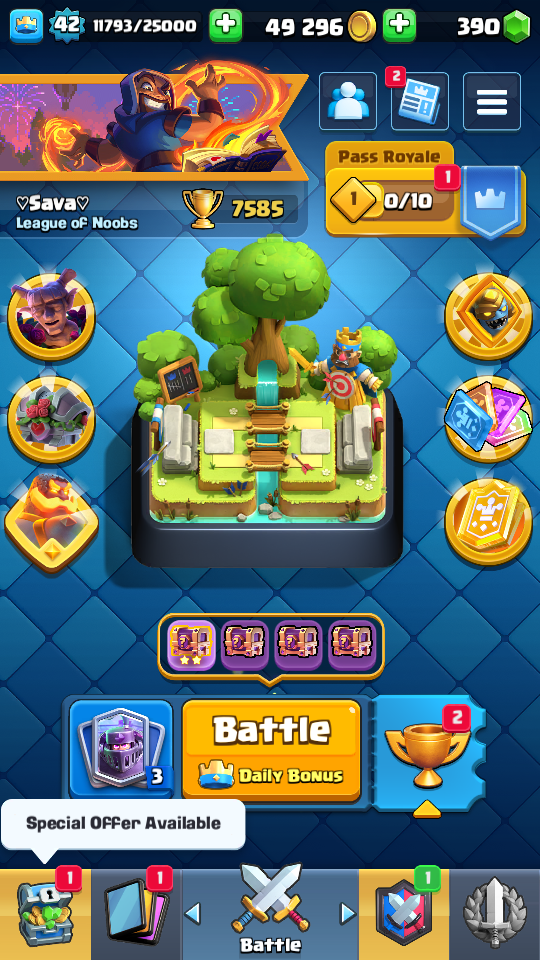Open the first mystery chest with two stars

pyautogui.click(x=192, y=645)
